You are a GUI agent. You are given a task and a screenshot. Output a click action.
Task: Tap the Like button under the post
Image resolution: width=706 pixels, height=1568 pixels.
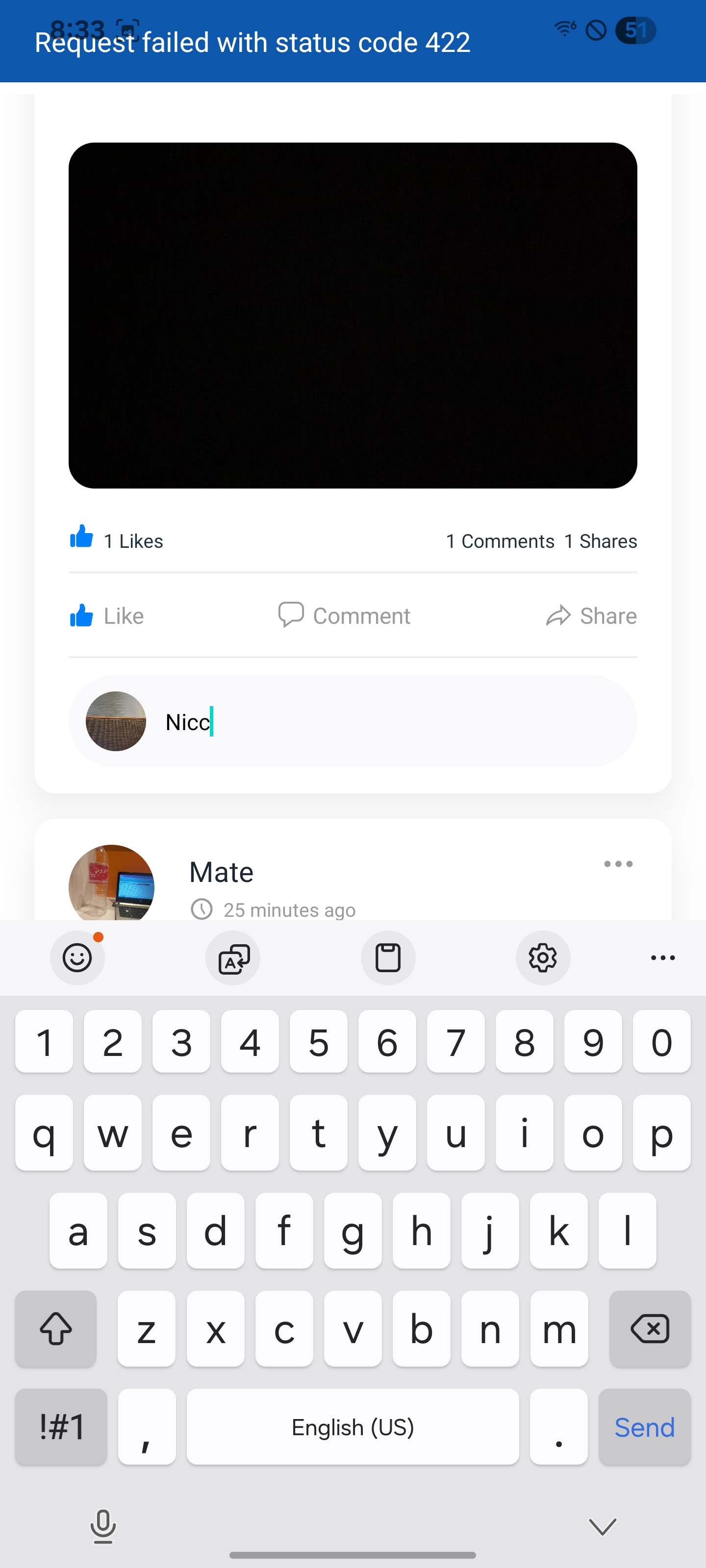(x=107, y=615)
